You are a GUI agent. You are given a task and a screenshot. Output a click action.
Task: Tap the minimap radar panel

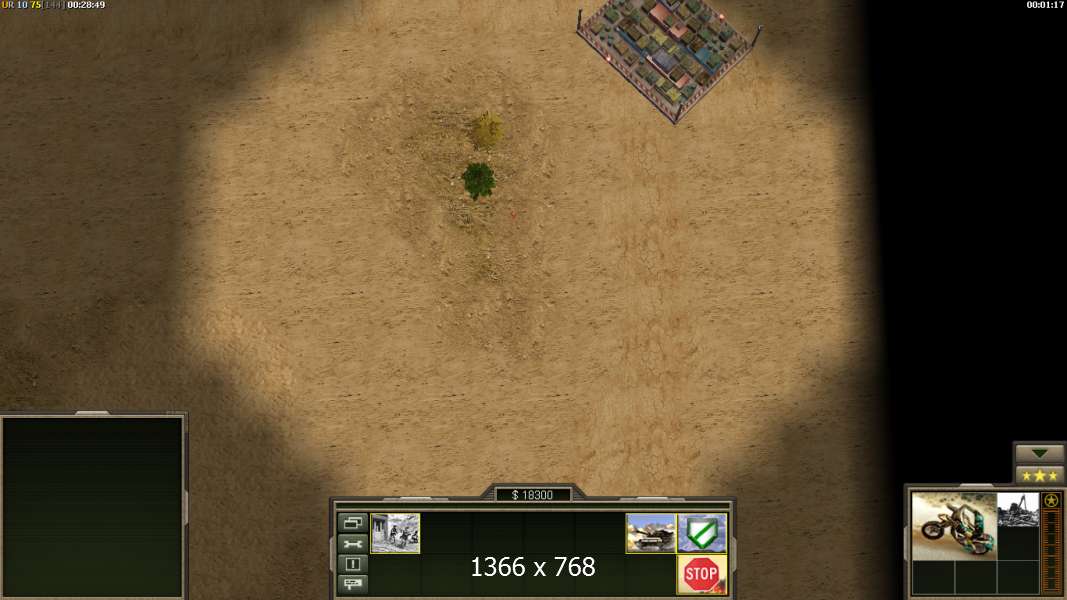[x=93, y=506]
